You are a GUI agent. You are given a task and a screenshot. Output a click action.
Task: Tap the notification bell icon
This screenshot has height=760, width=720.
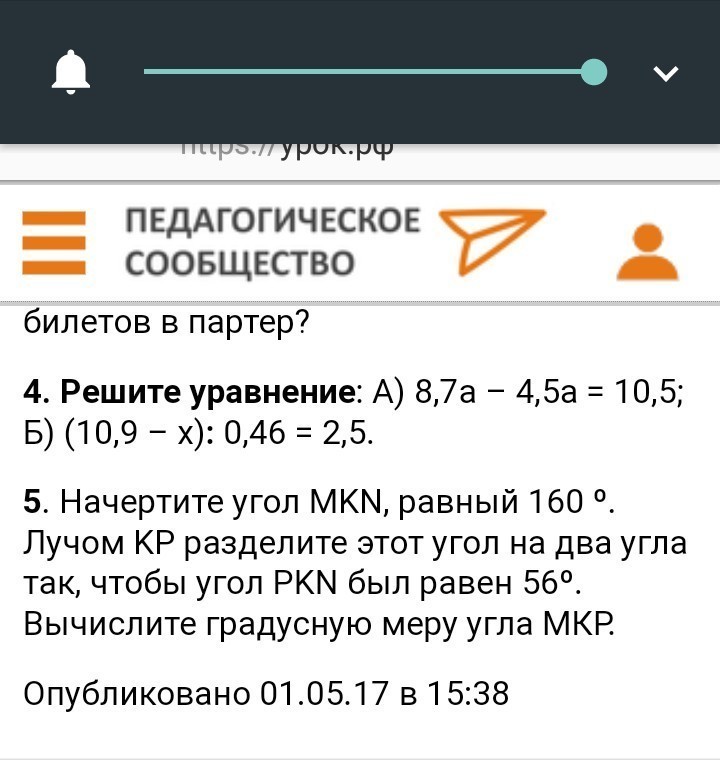tap(70, 73)
